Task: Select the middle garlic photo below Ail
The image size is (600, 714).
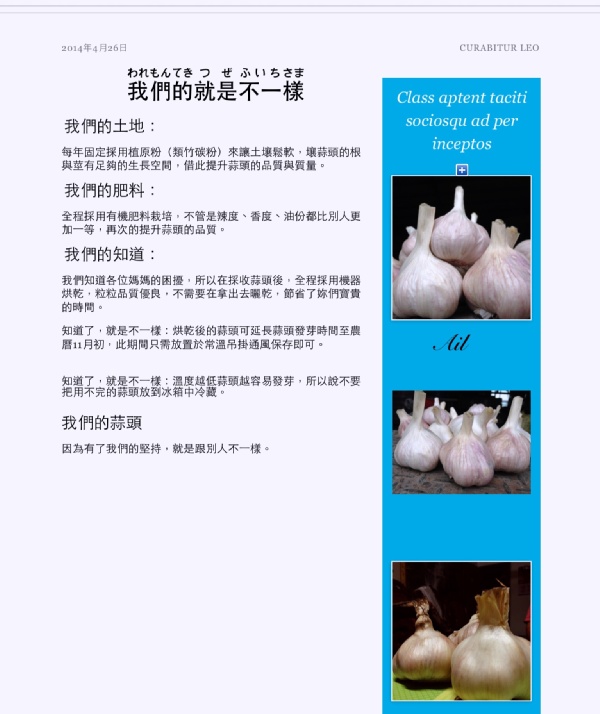Action: pos(461,442)
